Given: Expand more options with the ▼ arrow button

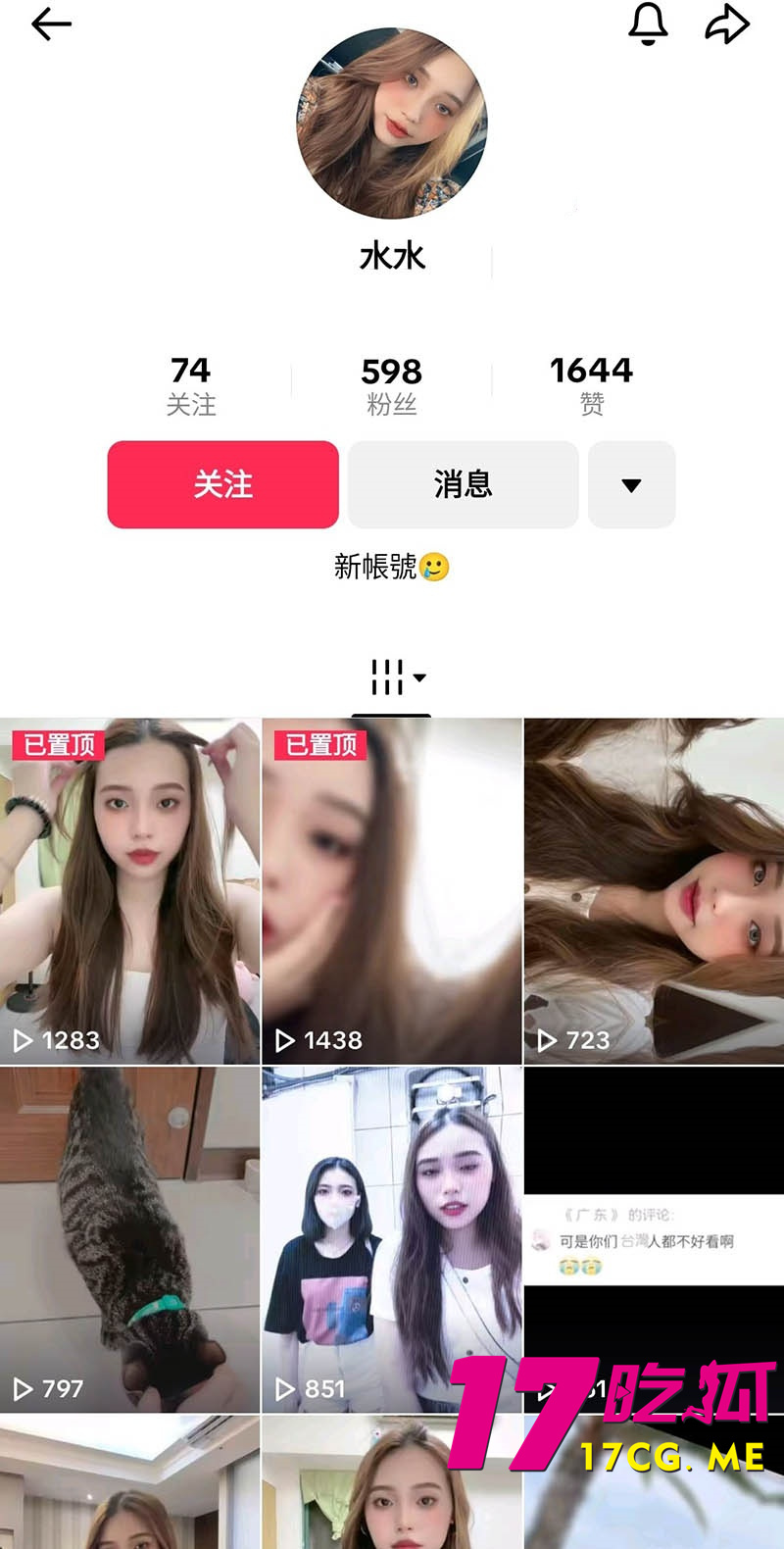Looking at the screenshot, I should pyautogui.click(x=631, y=484).
